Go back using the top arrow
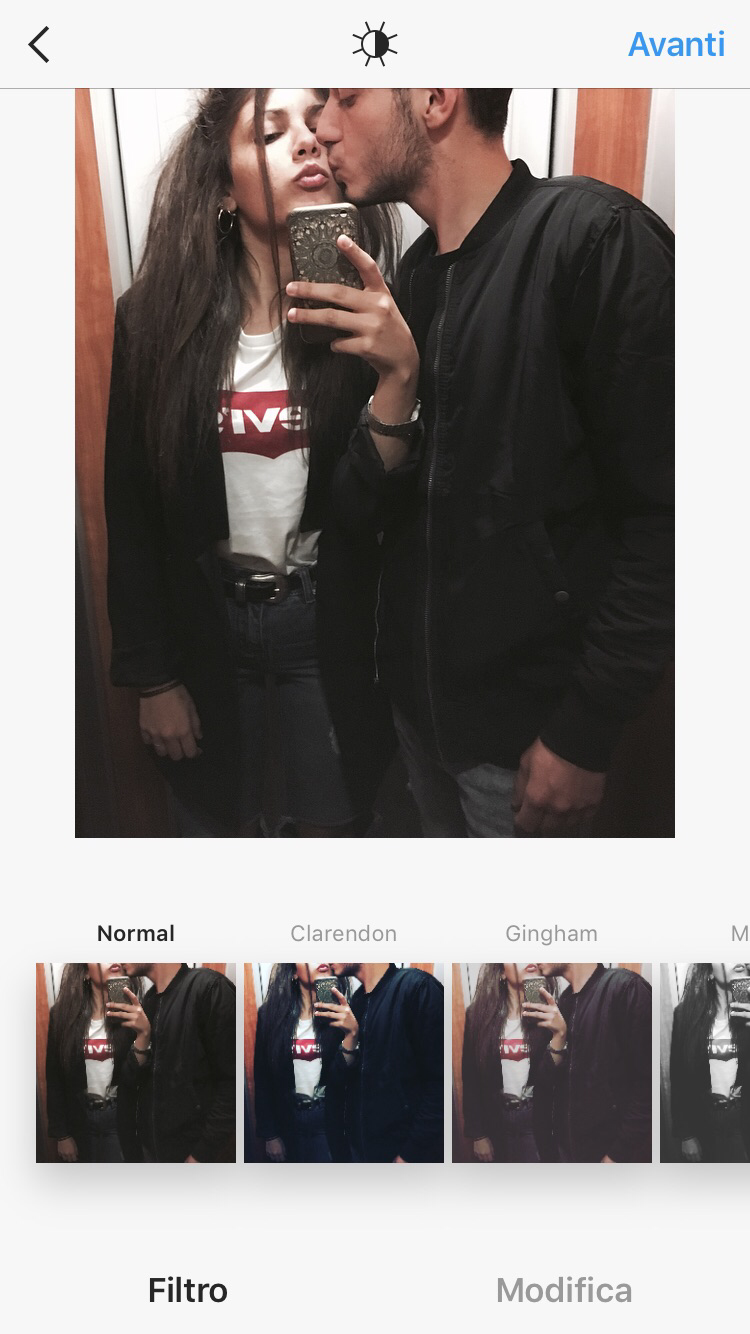This screenshot has width=750, height=1334. [x=39, y=45]
